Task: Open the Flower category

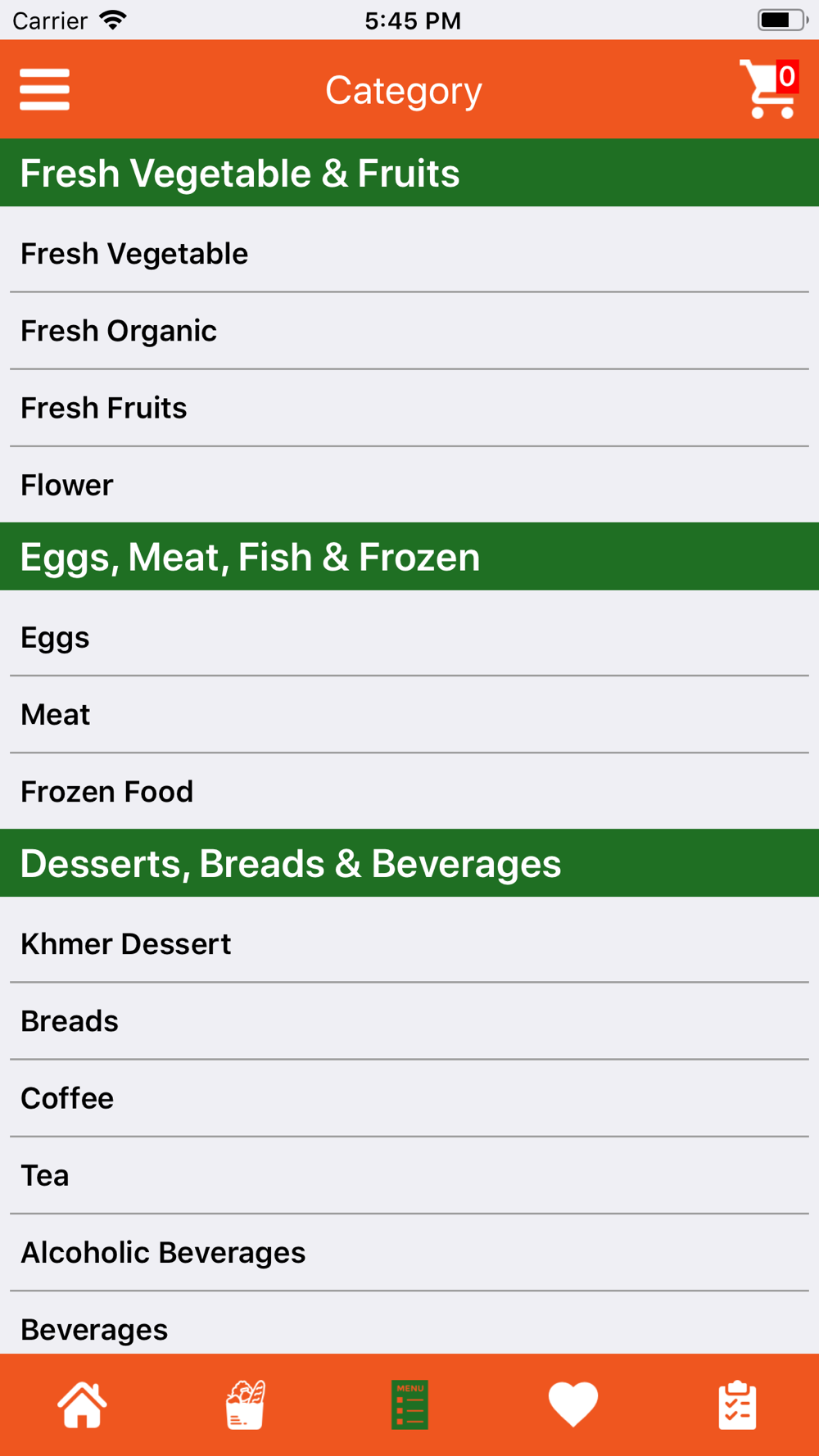Action: tap(409, 485)
